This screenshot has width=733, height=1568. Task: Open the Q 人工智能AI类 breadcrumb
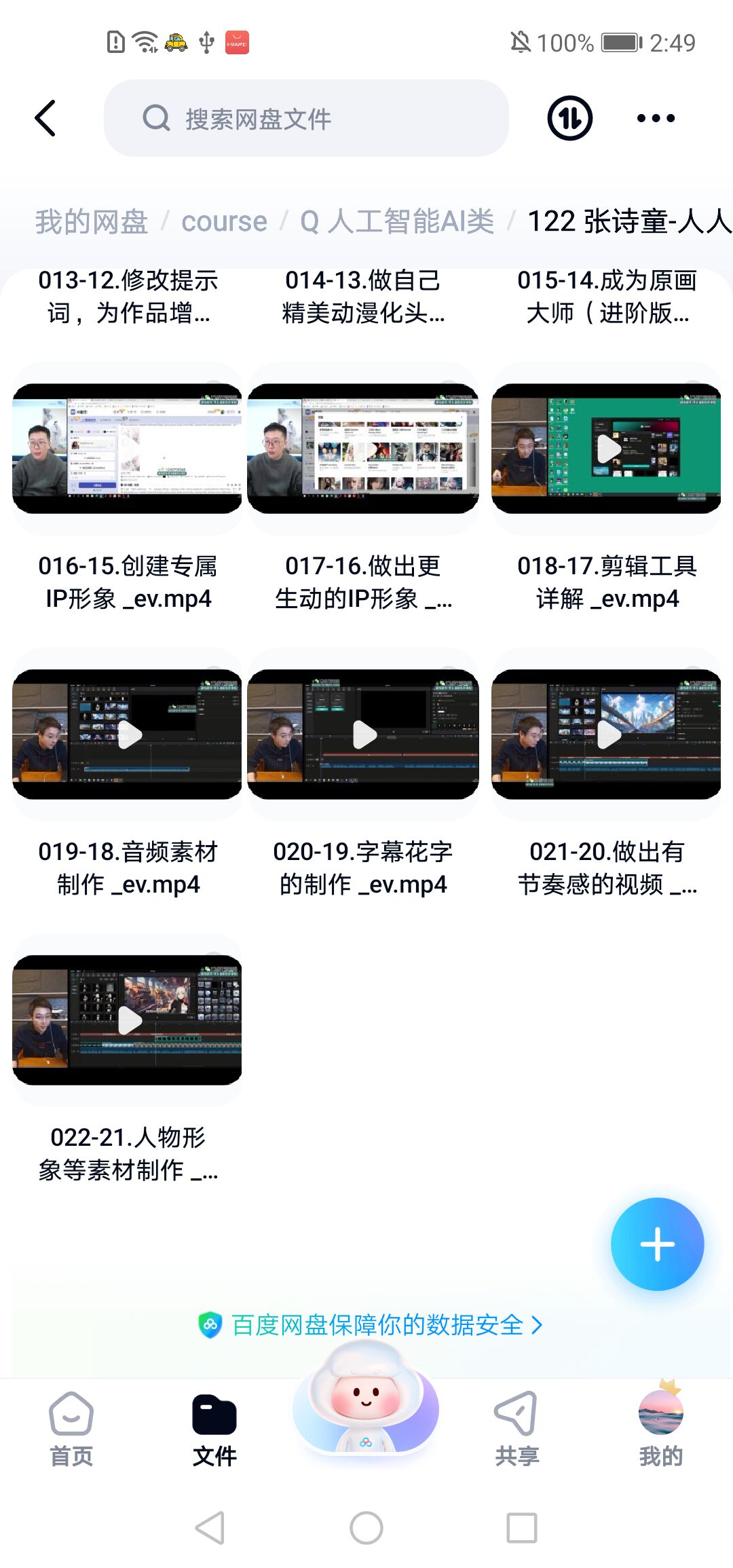[x=397, y=222]
